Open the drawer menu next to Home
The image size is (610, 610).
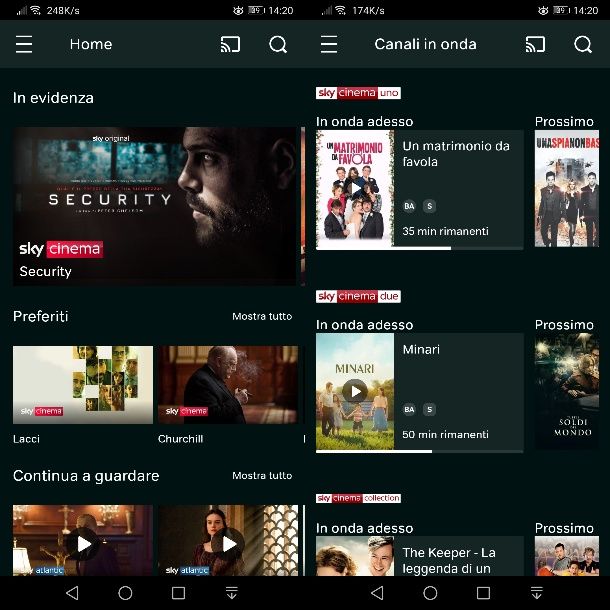click(24, 44)
